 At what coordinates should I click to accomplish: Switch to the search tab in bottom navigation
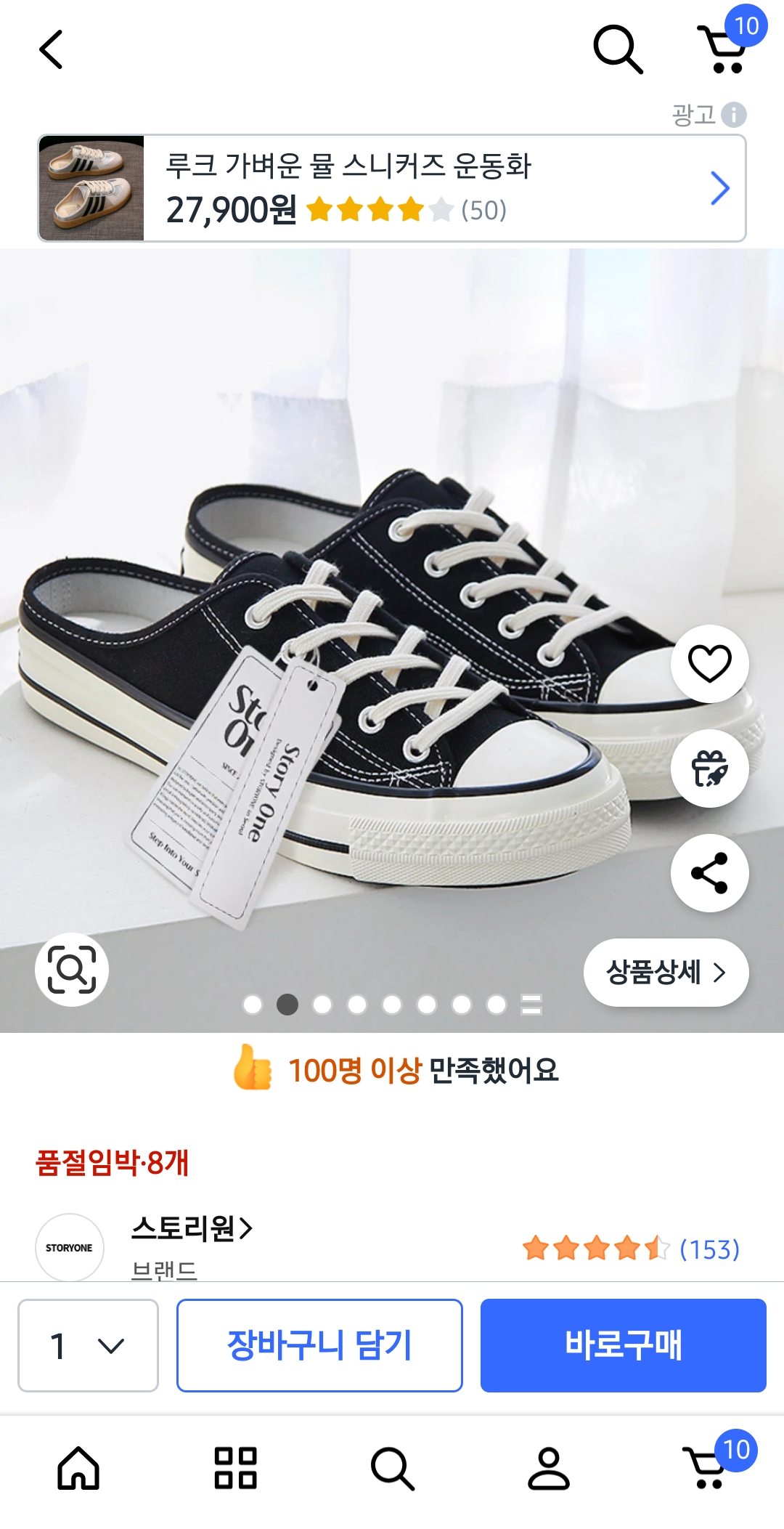(x=392, y=1468)
